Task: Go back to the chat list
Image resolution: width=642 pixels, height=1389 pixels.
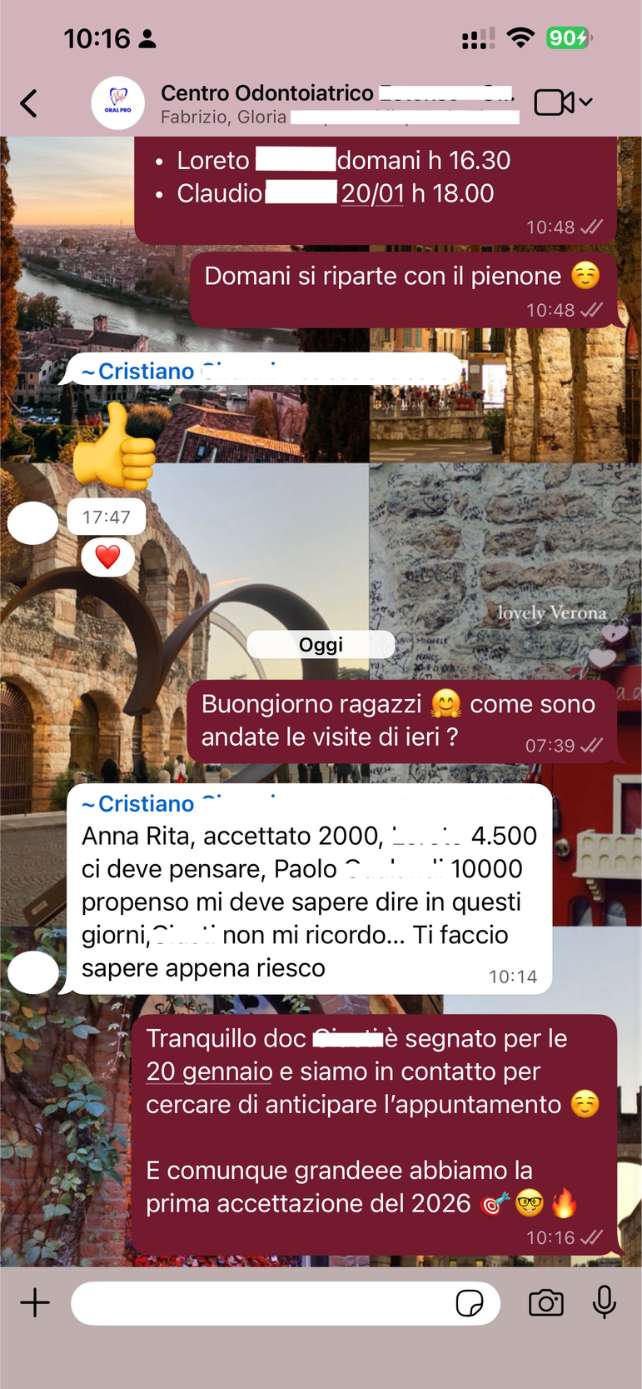Action: point(29,102)
